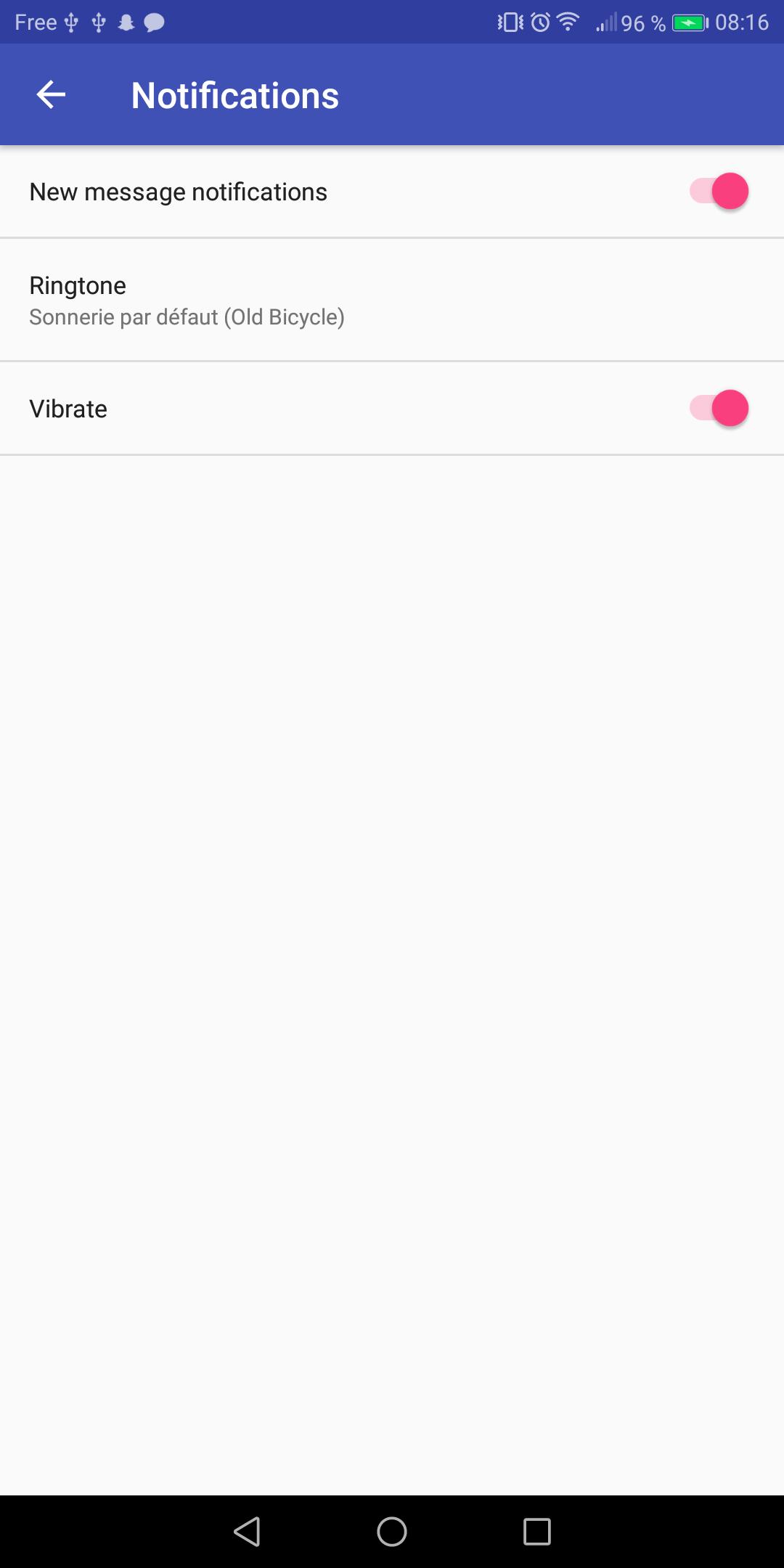Image resolution: width=784 pixels, height=1568 pixels.
Task: Open the recent apps overview
Action: click(537, 1532)
